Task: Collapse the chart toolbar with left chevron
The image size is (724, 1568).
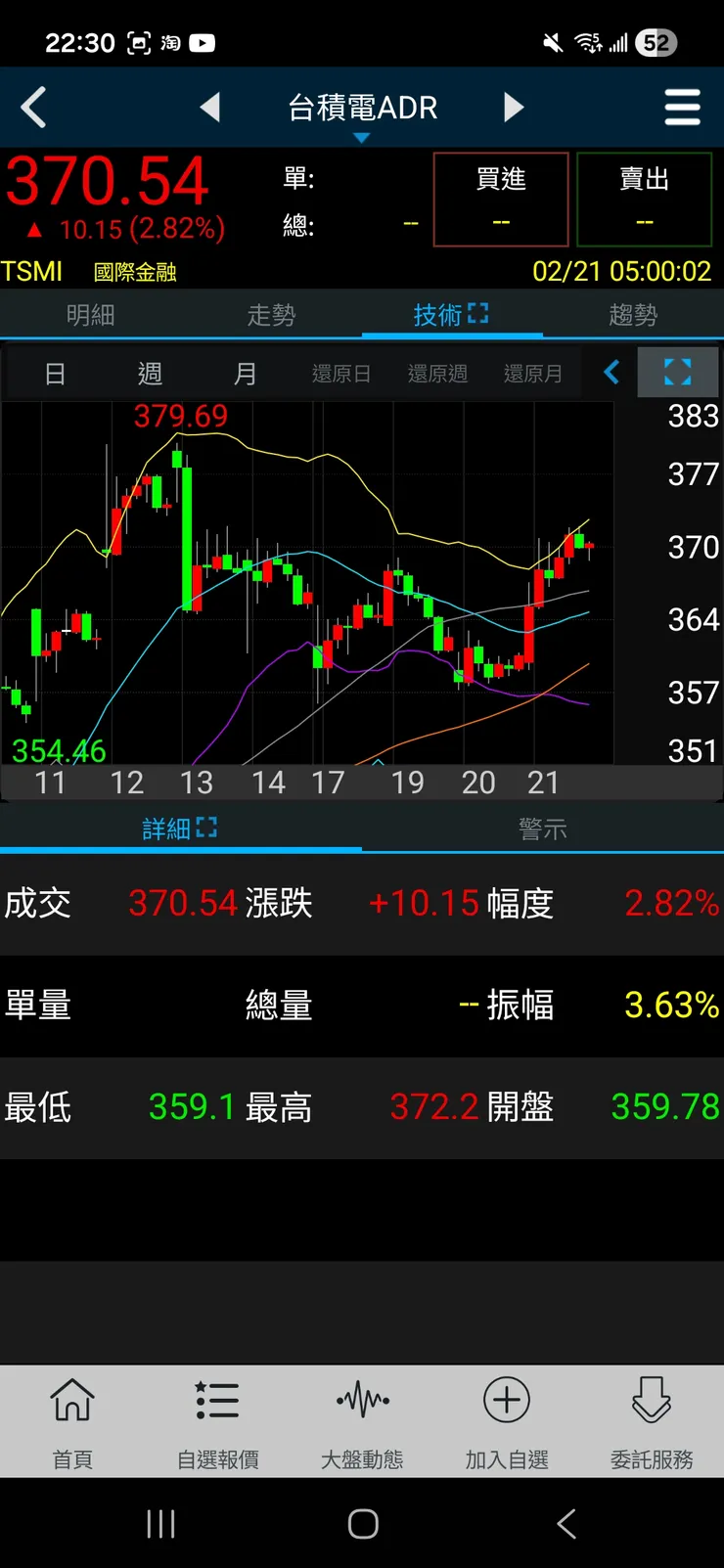Action: point(611,373)
